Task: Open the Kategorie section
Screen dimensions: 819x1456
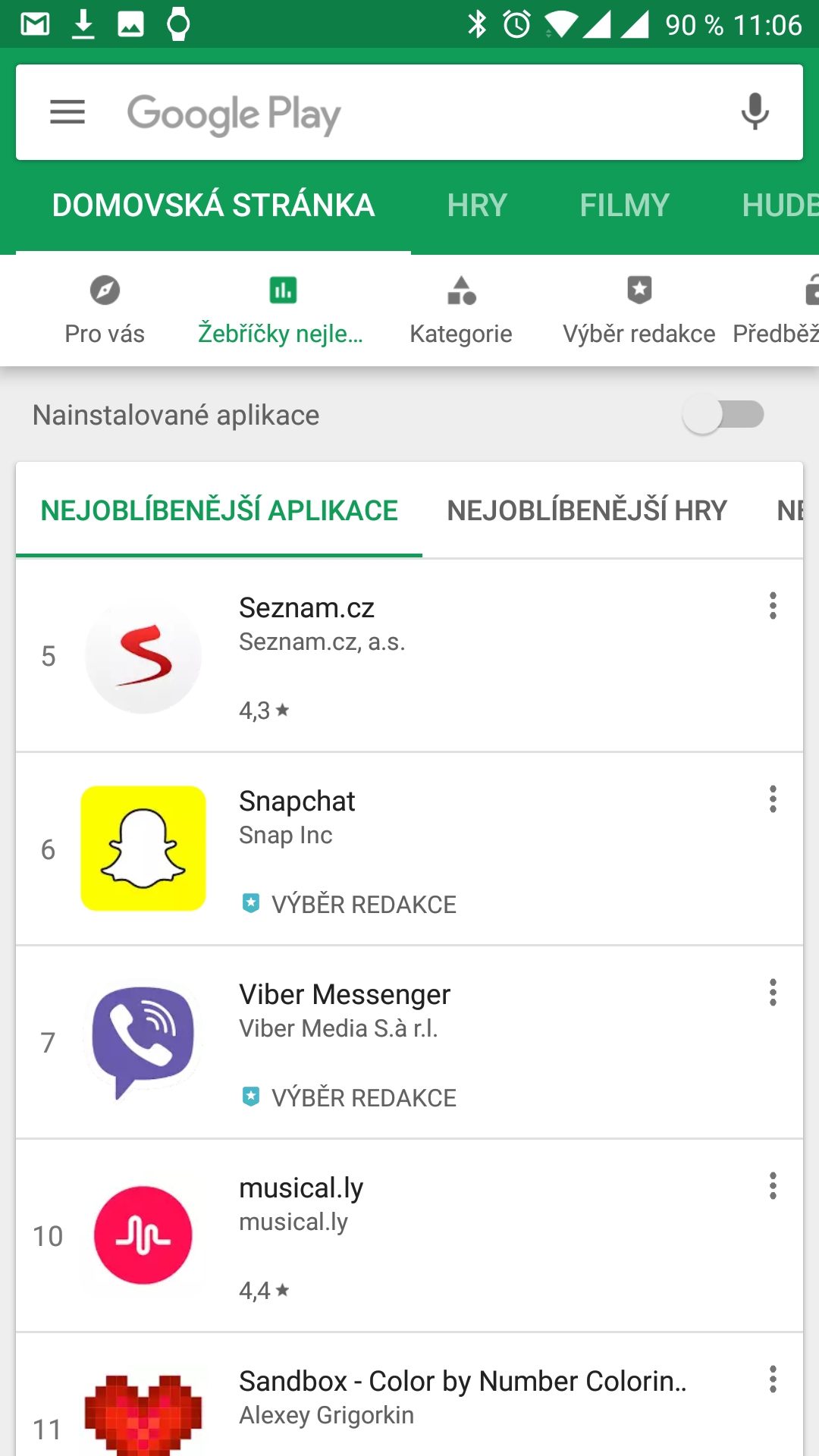Action: pos(461,311)
